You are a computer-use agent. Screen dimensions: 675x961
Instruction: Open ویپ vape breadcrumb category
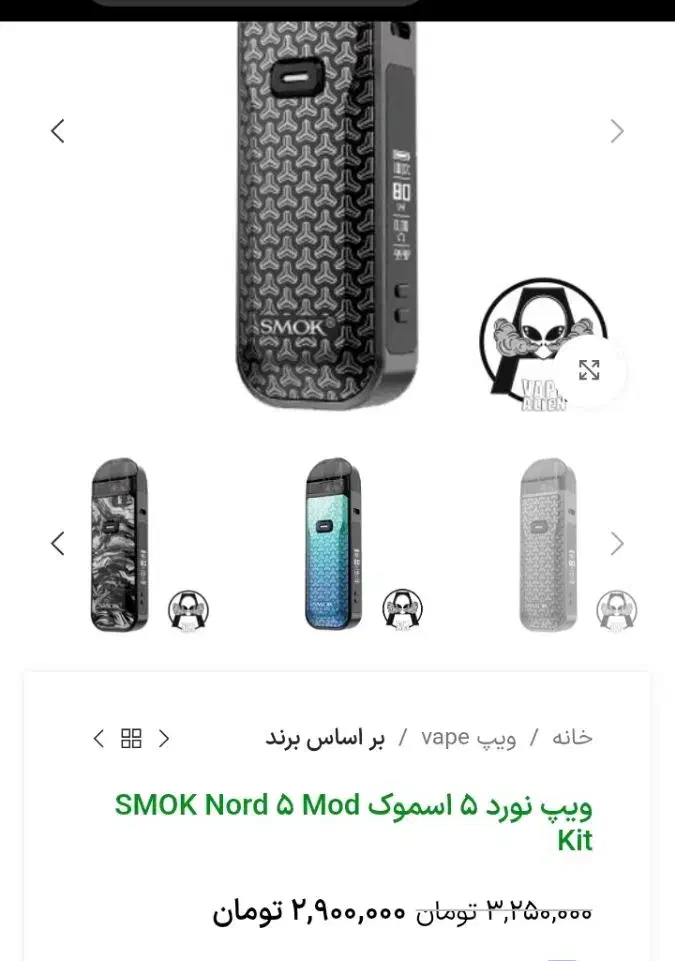[469, 738]
